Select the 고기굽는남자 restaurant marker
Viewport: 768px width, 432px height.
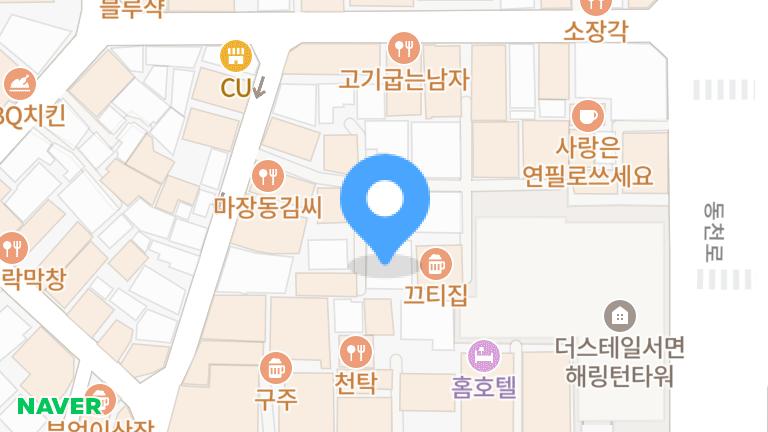pos(403,47)
